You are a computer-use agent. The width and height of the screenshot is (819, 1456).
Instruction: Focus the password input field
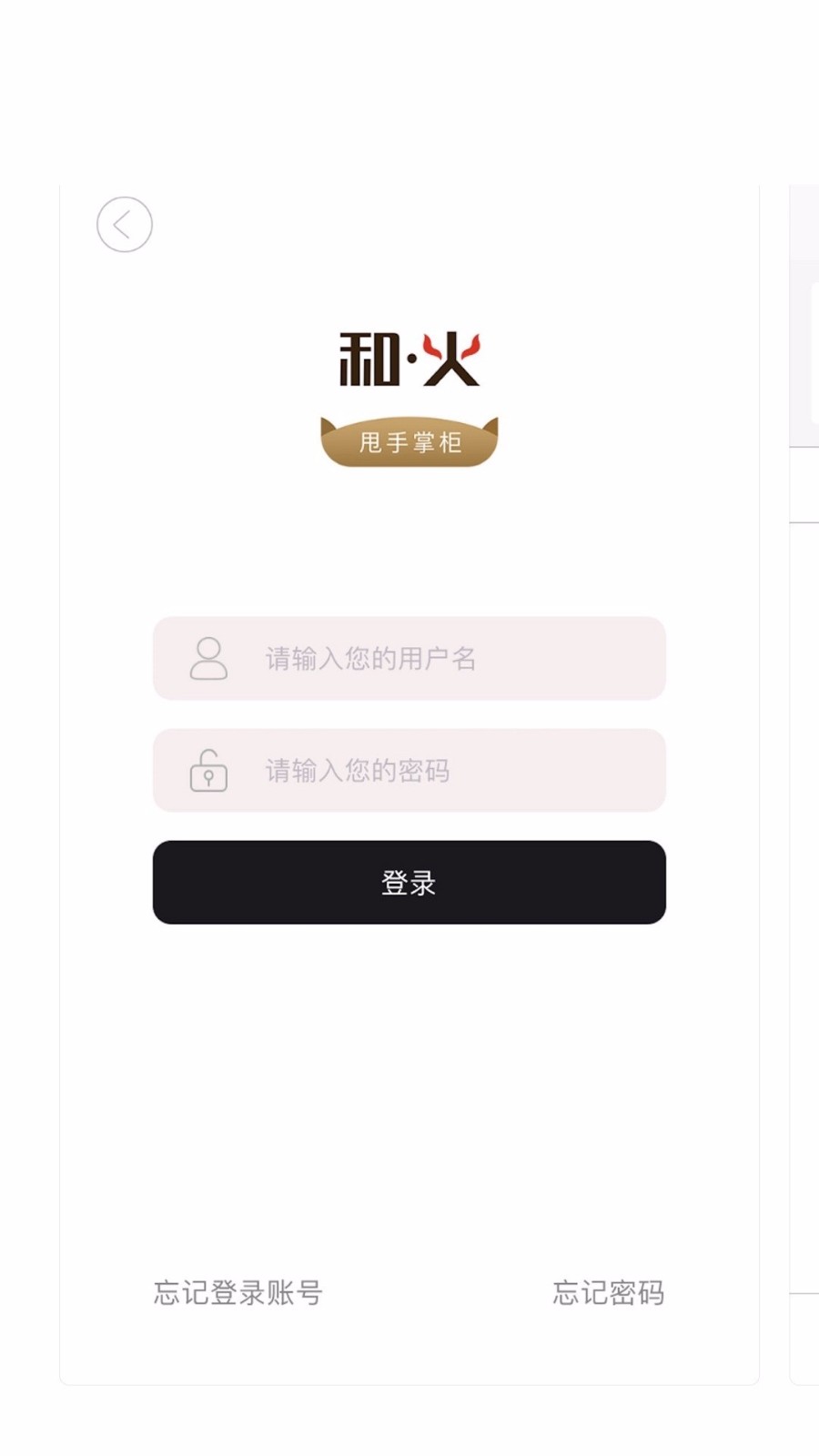coord(409,770)
